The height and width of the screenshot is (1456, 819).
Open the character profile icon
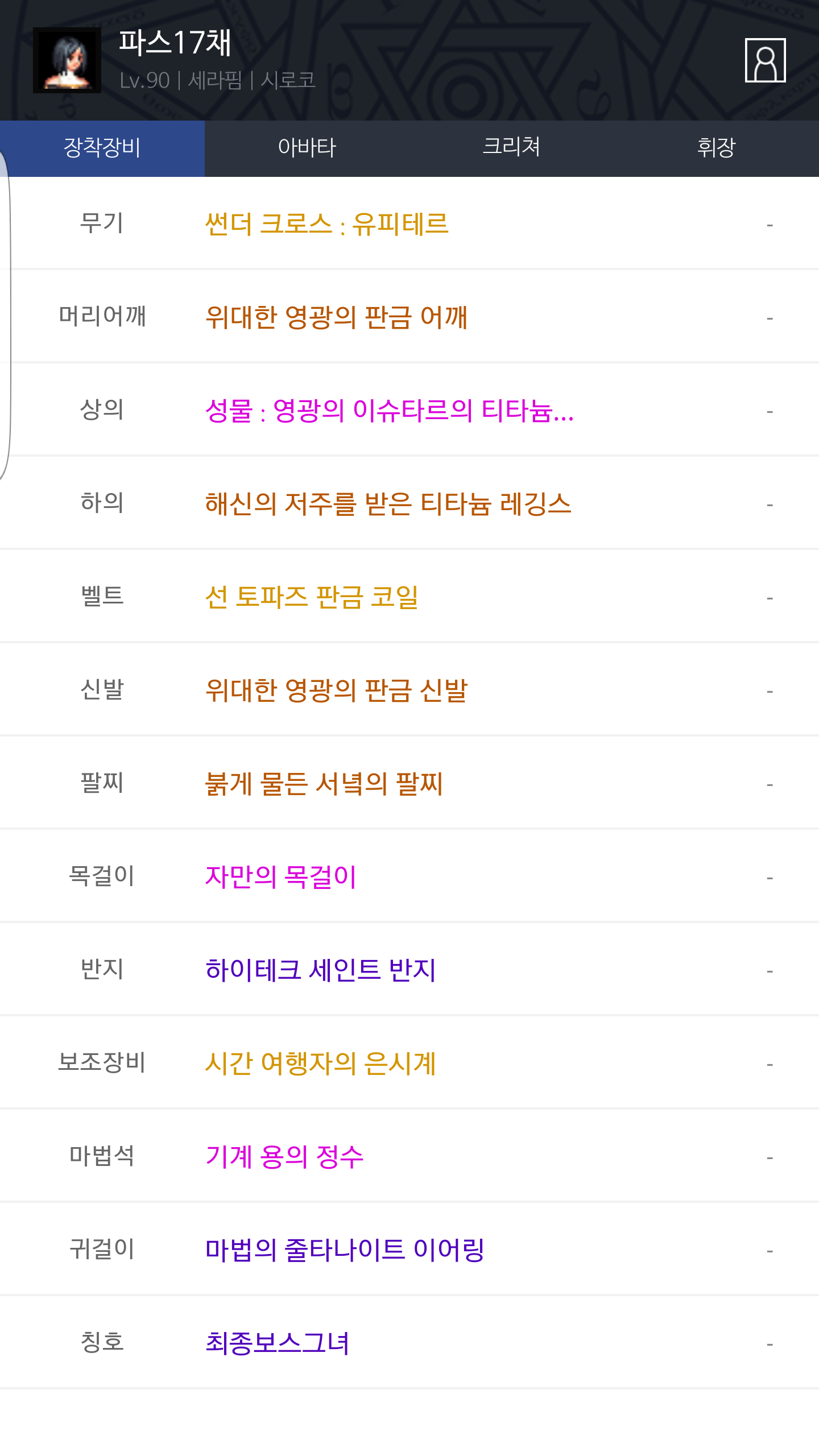click(x=765, y=60)
